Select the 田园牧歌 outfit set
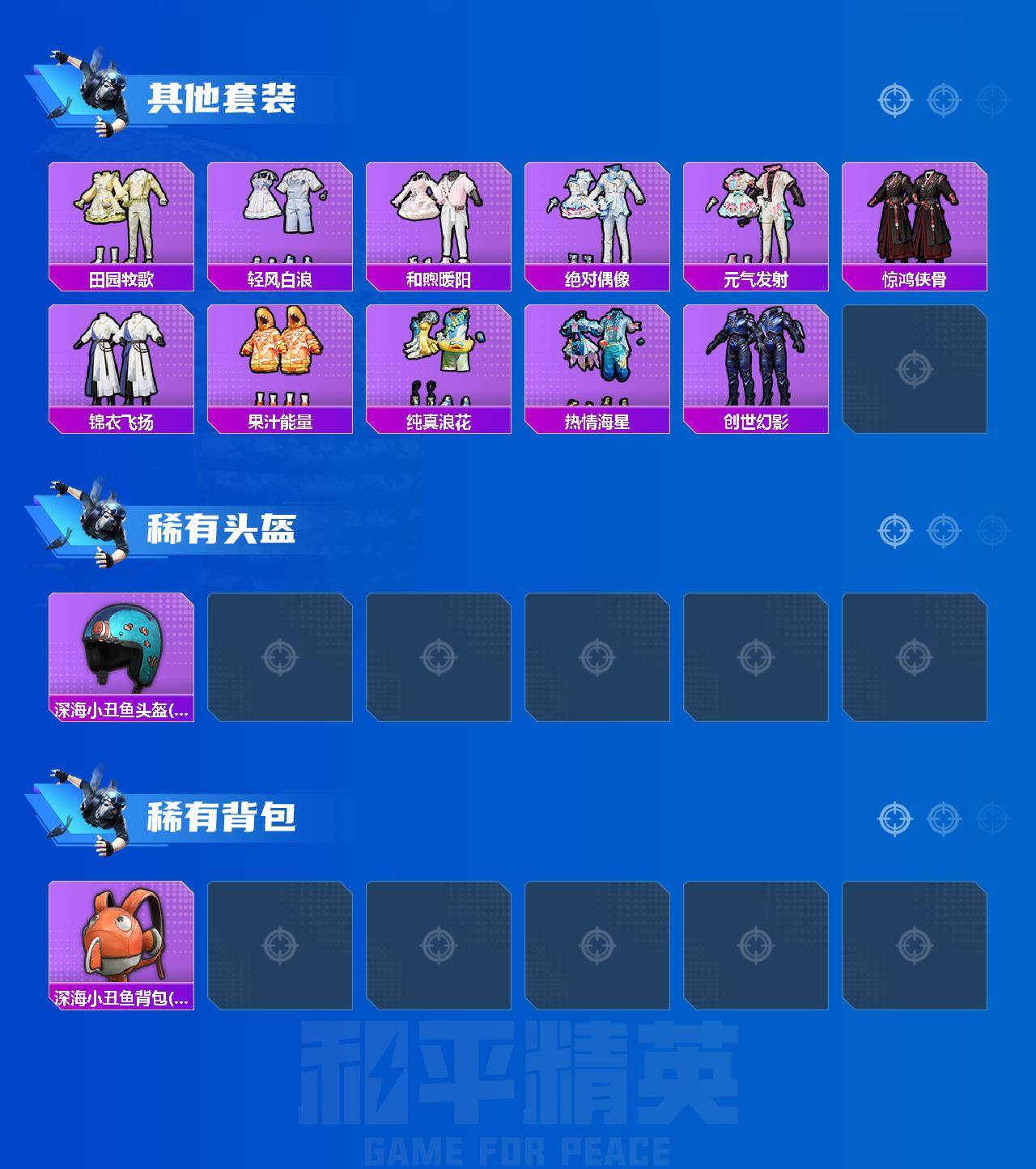This screenshot has width=1036, height=1169. [x=120, y=213]
